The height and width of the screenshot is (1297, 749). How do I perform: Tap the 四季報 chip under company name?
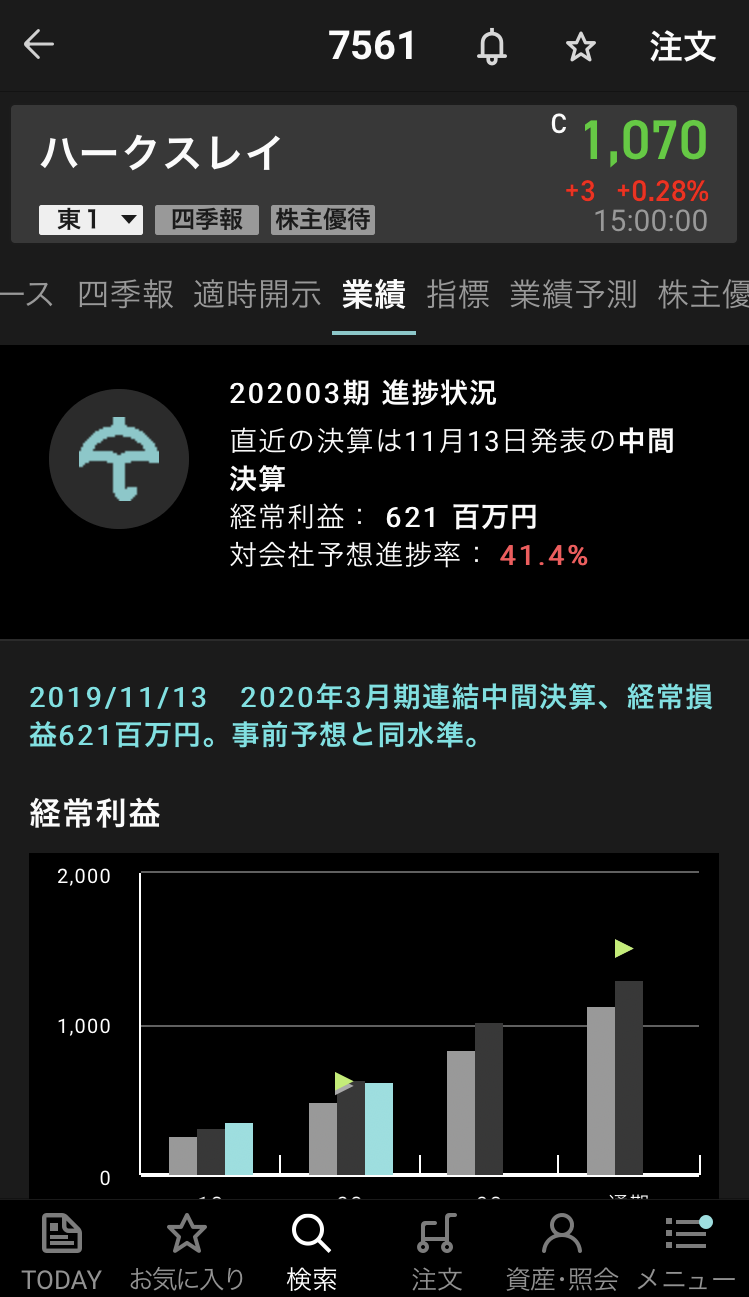[207, 220]
